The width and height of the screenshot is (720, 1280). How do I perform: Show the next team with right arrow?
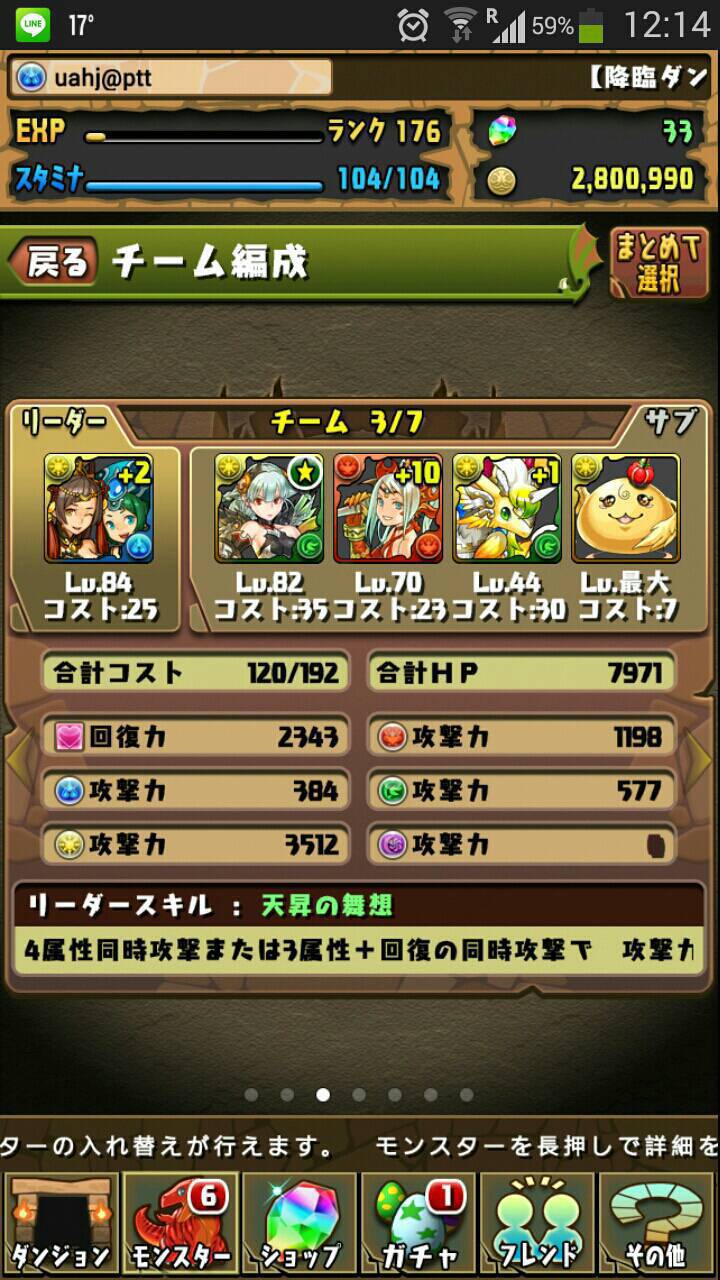(702, 762)
